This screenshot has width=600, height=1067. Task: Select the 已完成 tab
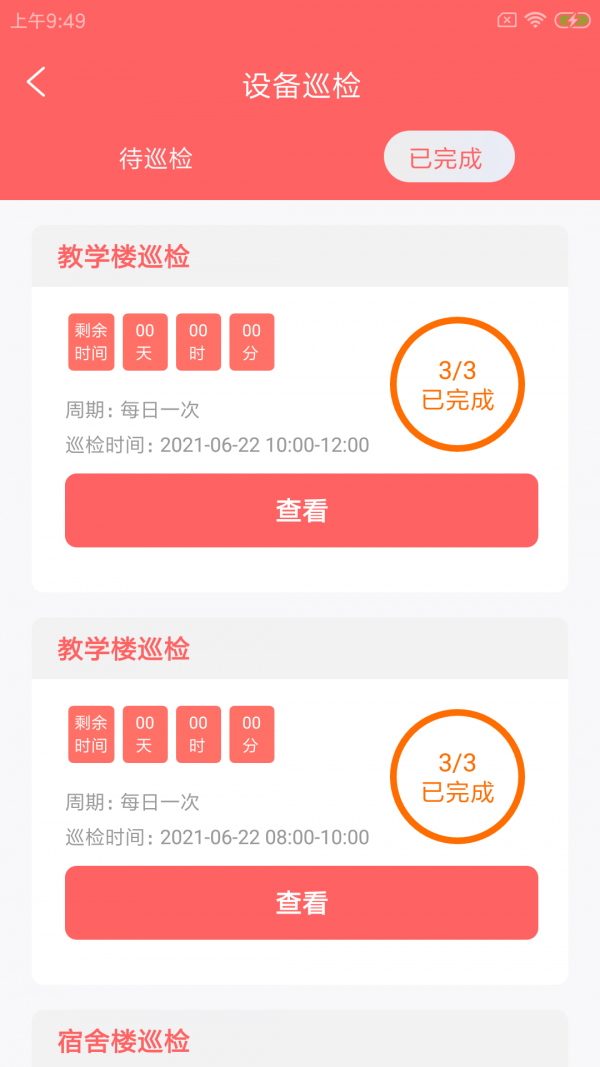tap(449, 158)
